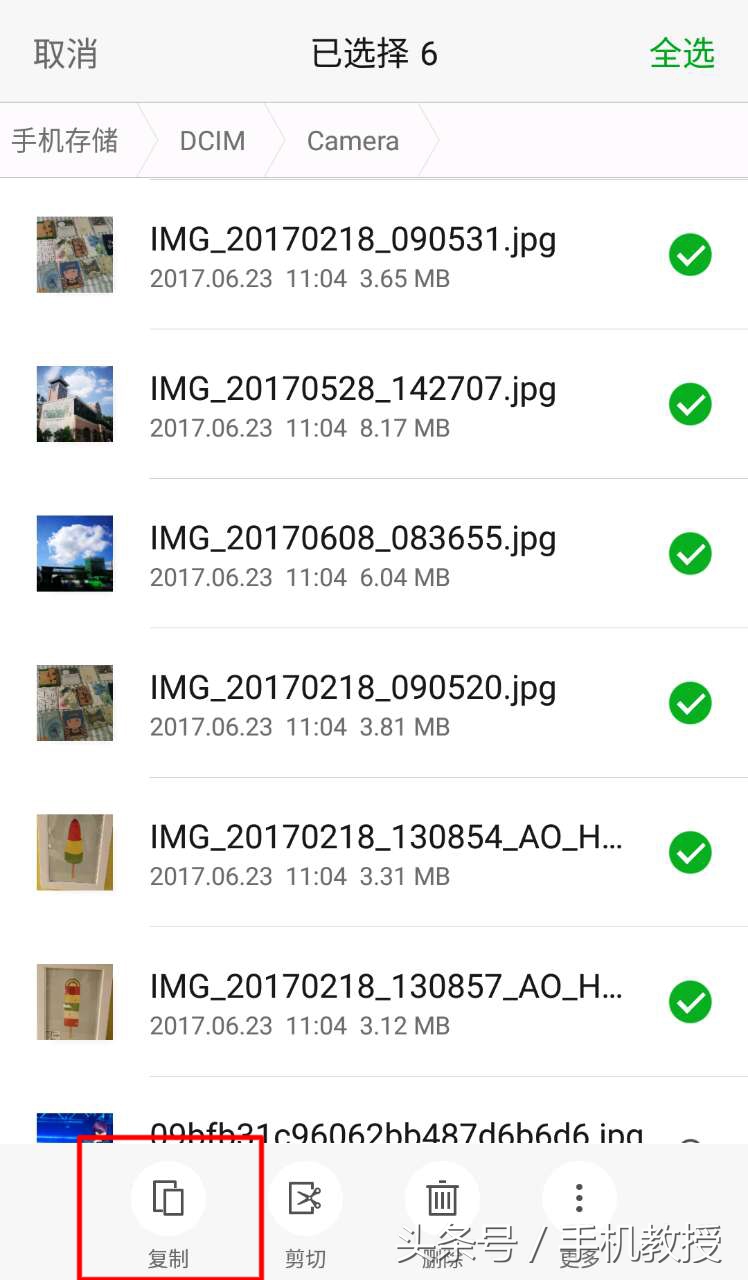Open the DCIM breadcrumb folder

click(x=212, y=141)
